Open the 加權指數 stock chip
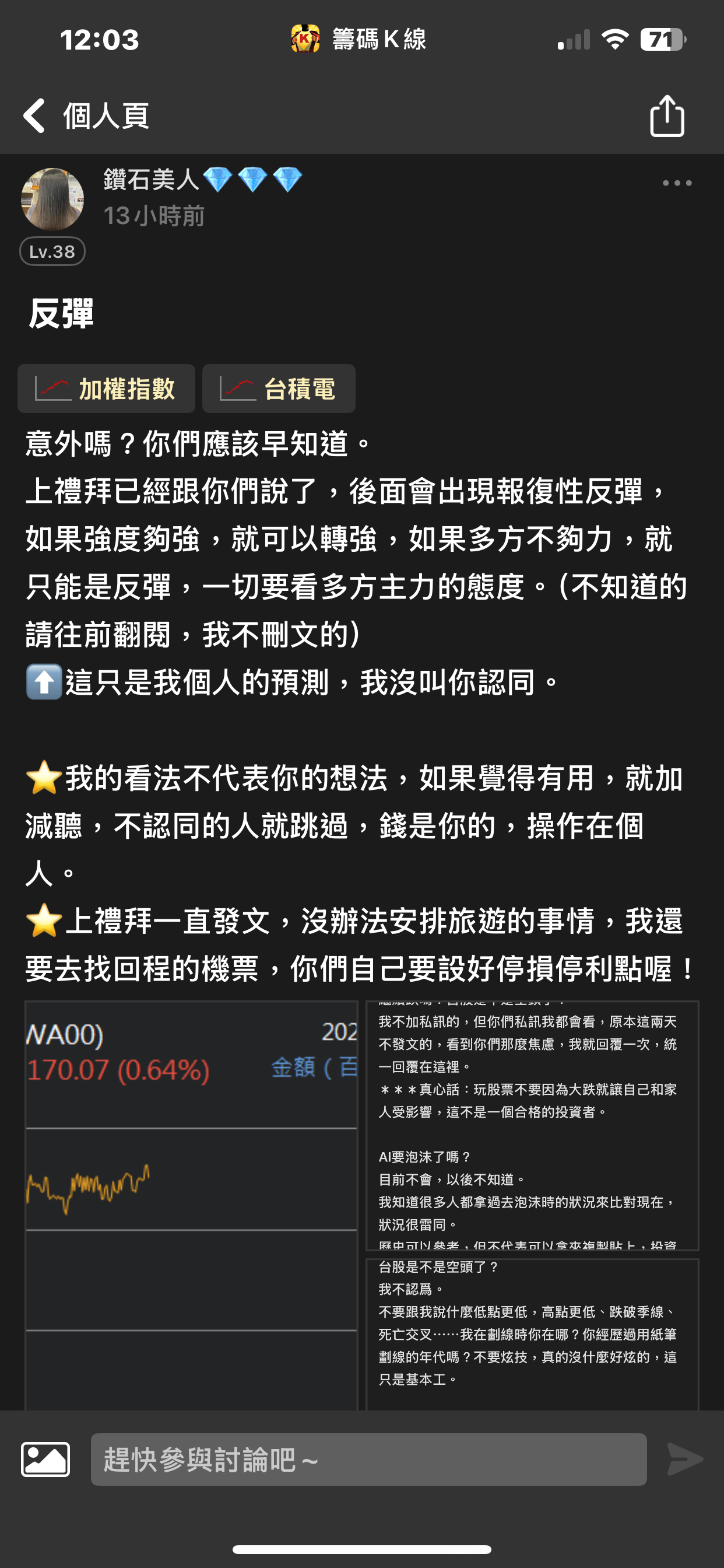 tap(107, 389)
